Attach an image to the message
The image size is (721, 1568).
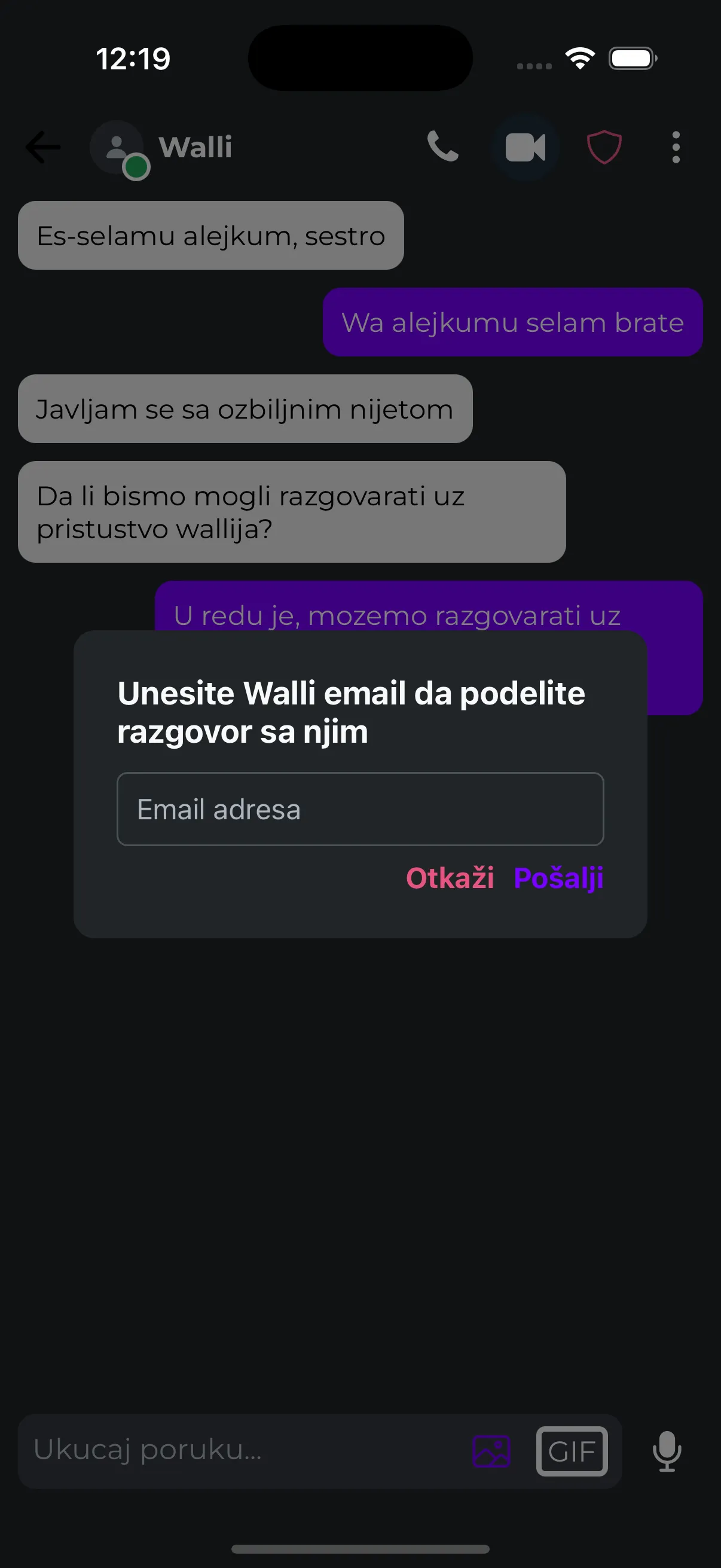coord(491,1451)
